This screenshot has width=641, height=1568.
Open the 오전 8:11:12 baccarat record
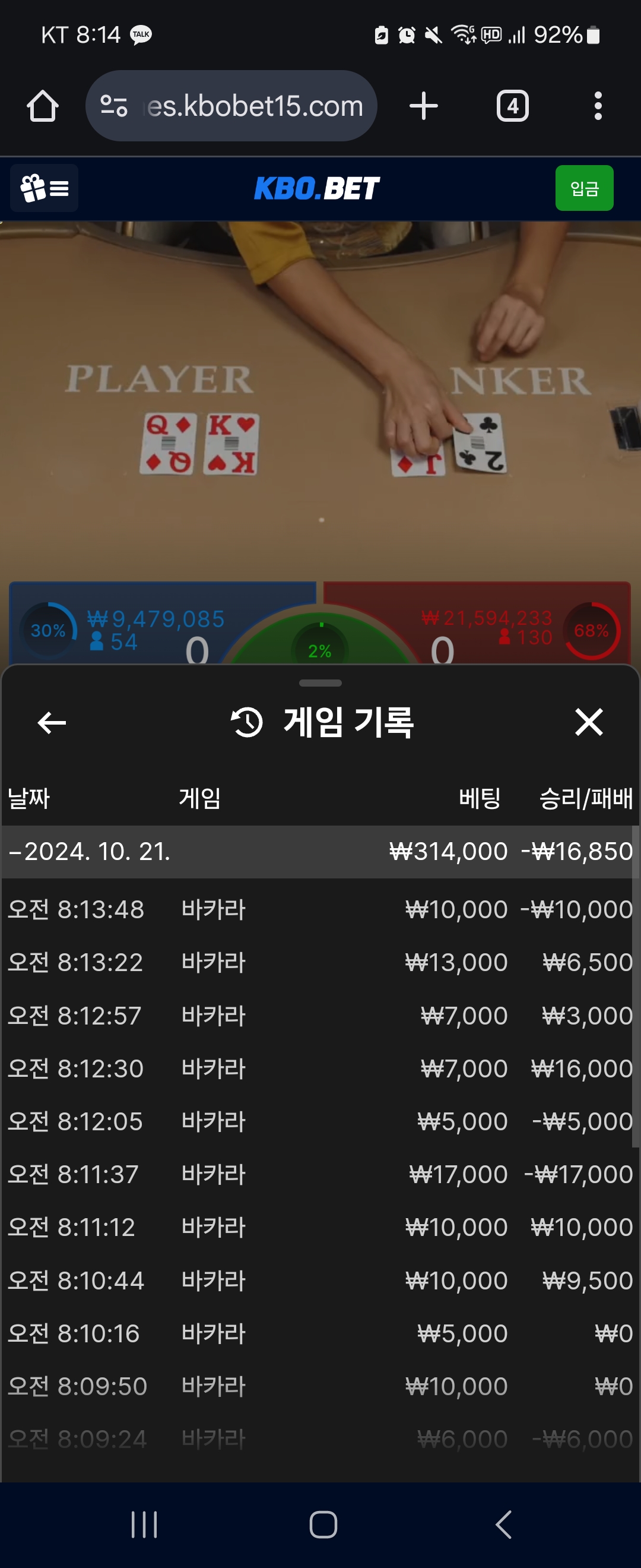pos(319,1227)
